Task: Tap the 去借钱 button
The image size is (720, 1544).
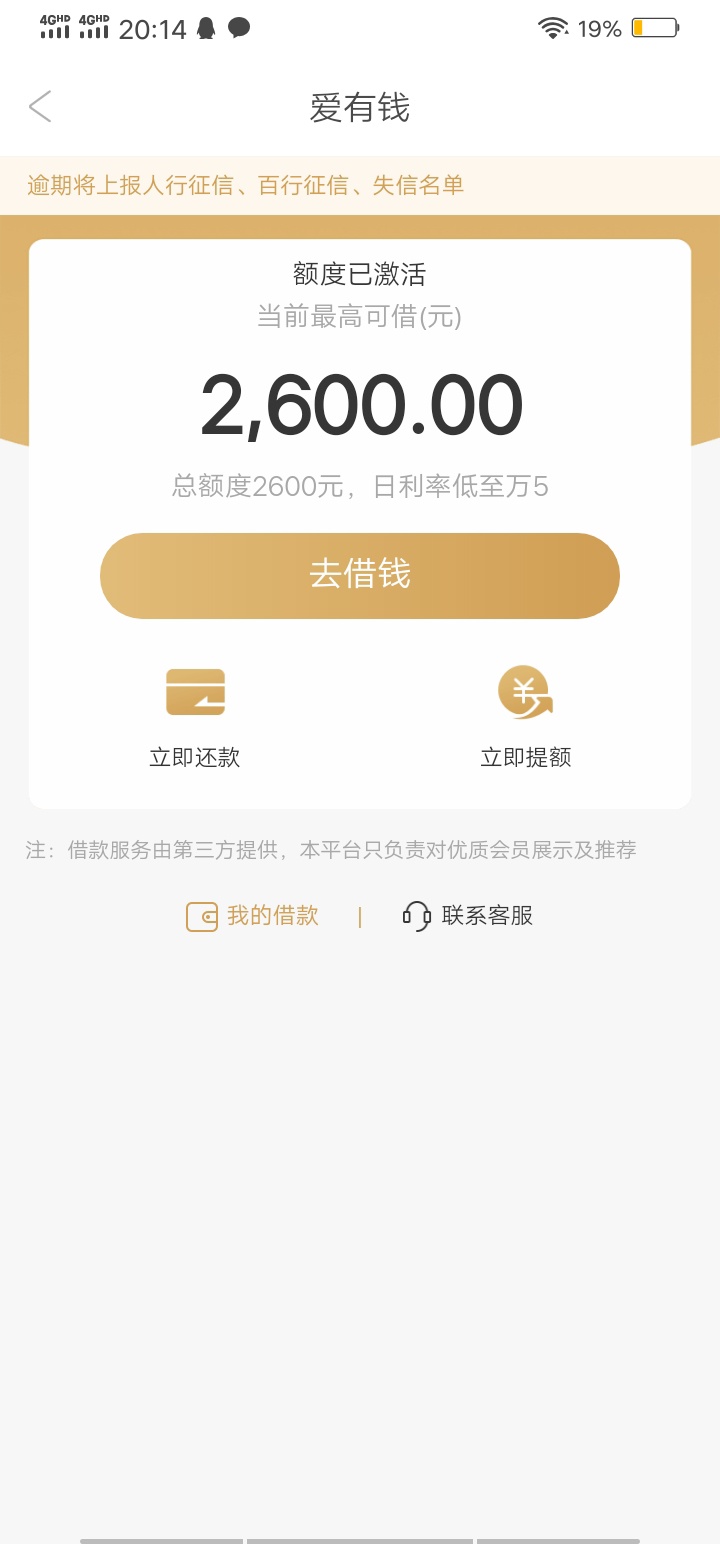Action: click(360, 576)
